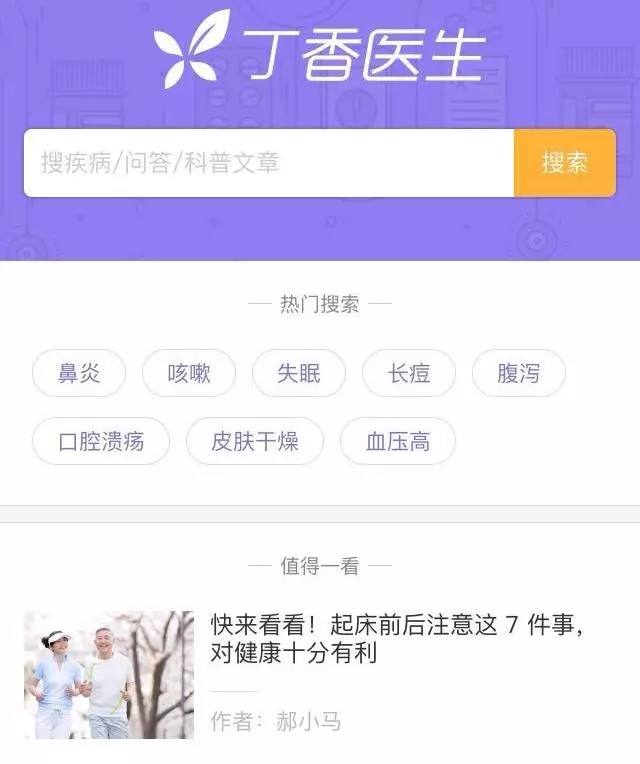Select the 鼻炎 hot search chip
The image size is (640, 764).
coord(79,374)
